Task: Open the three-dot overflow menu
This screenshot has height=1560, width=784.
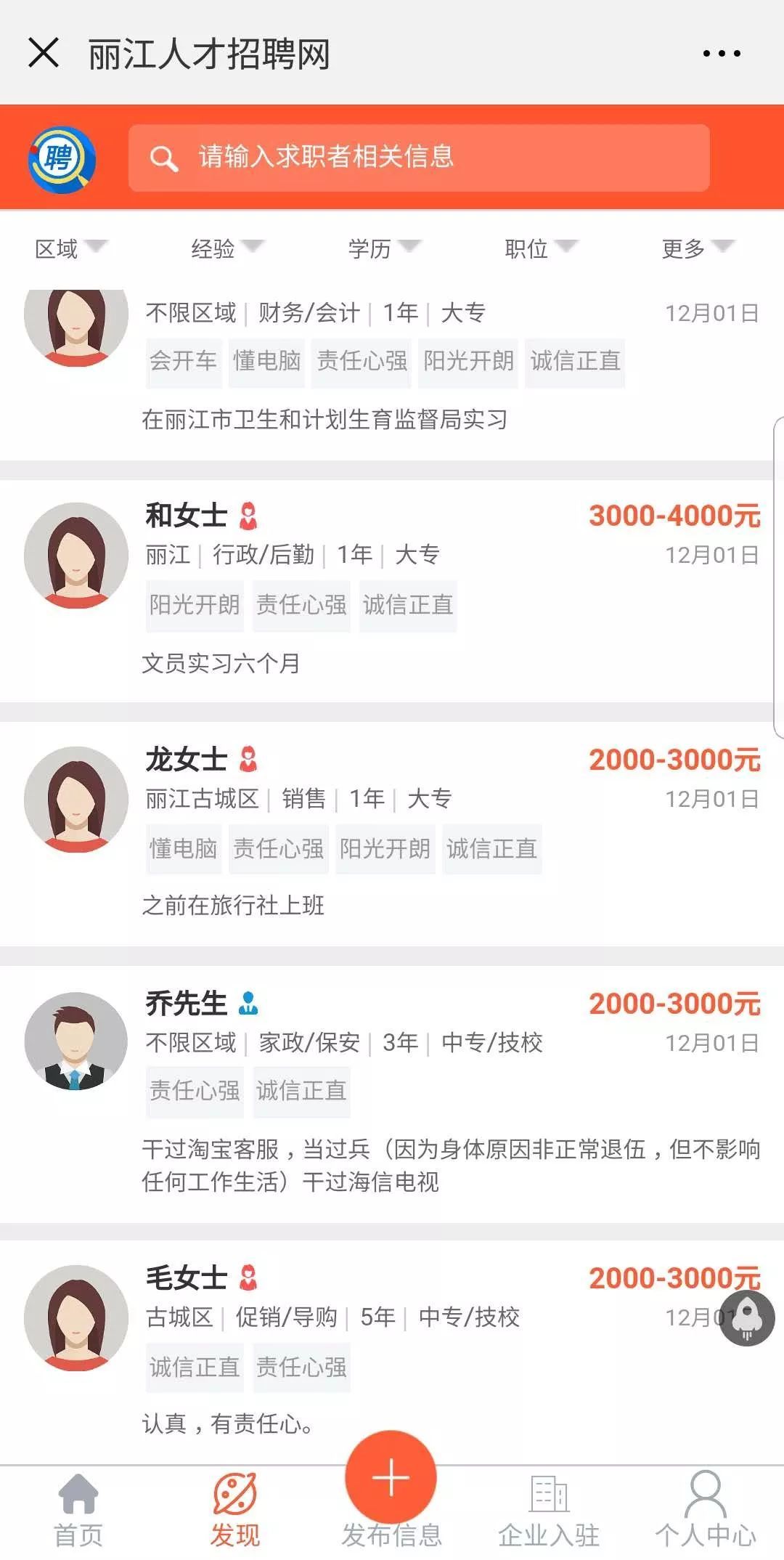Action: pyautogui.click(x=722, y=53)
